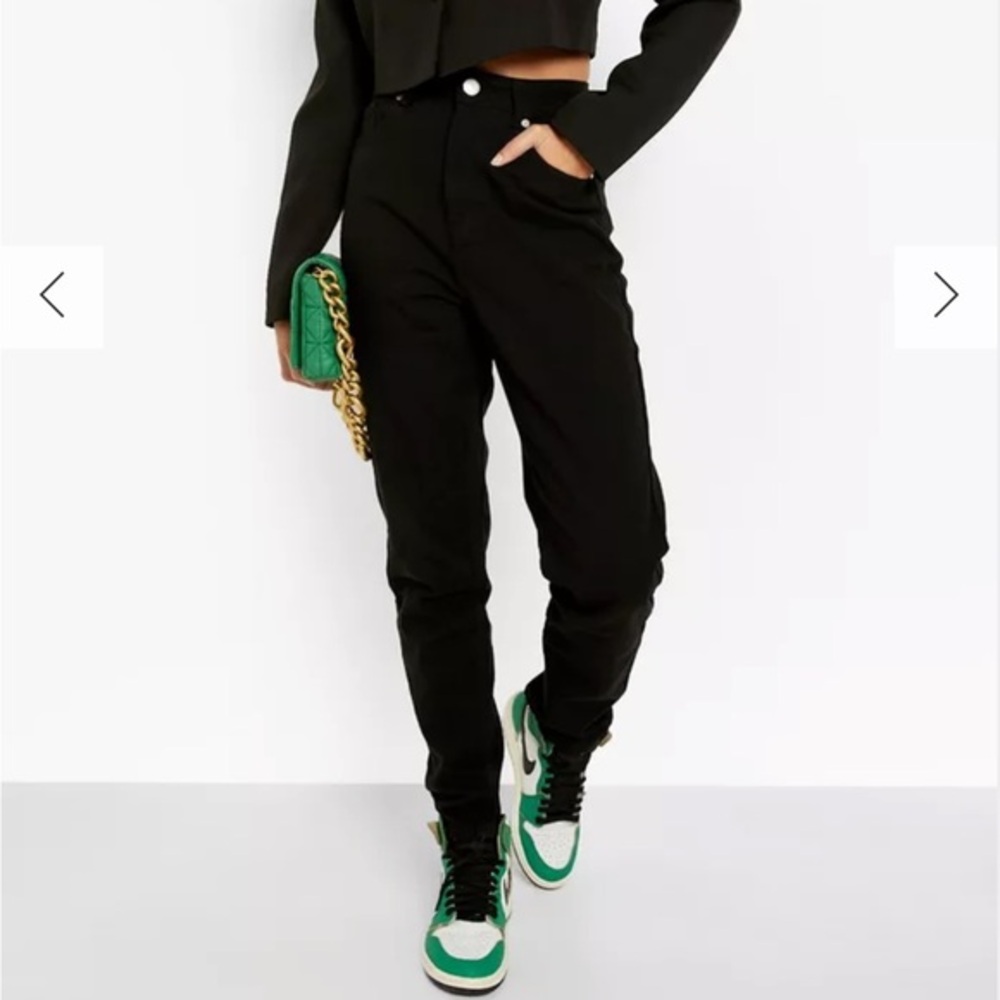Go to the next product photo

pyautogui.click(x=946, y=296)
